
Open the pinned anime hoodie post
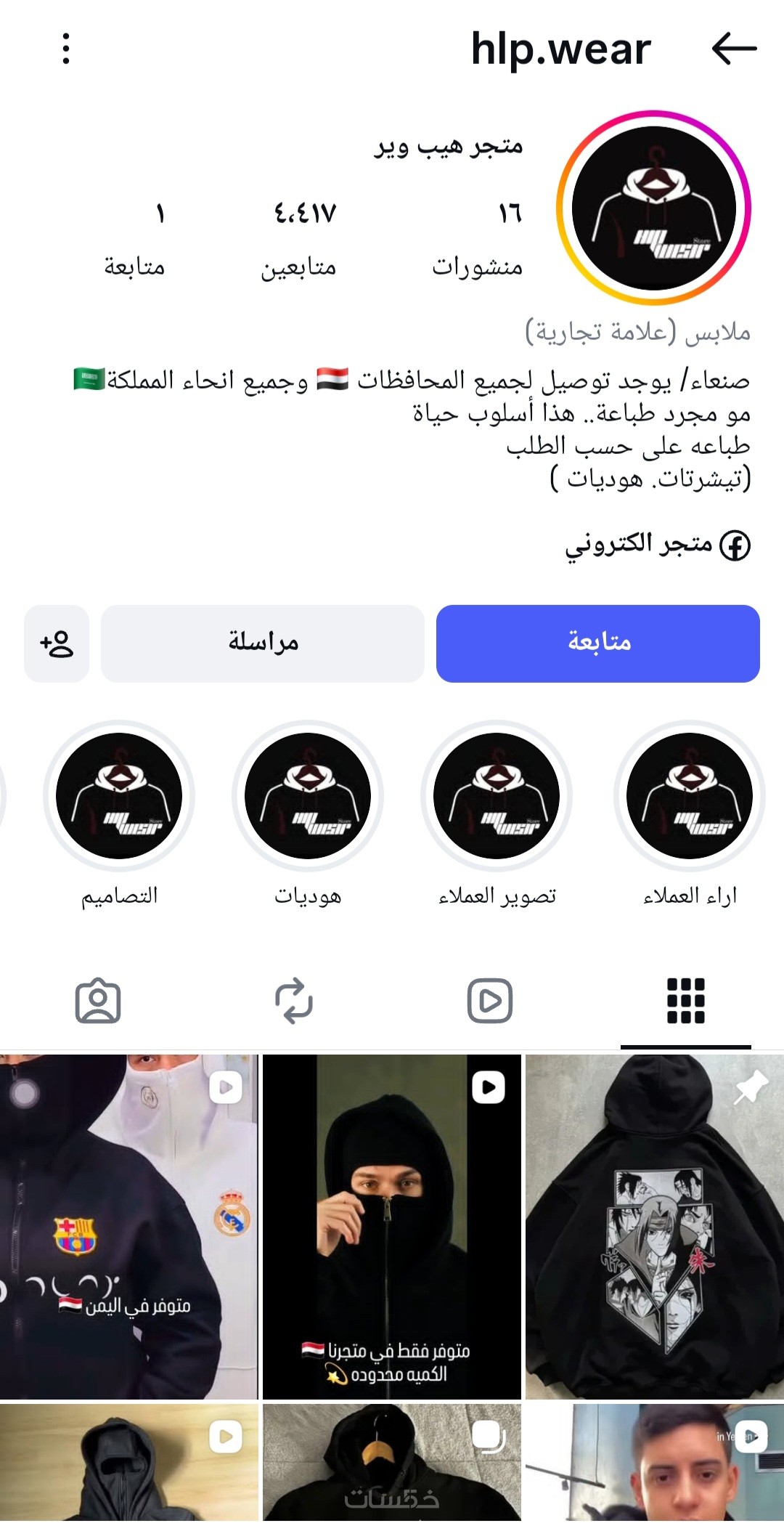pyautogui.click(x=654, y=1227)
